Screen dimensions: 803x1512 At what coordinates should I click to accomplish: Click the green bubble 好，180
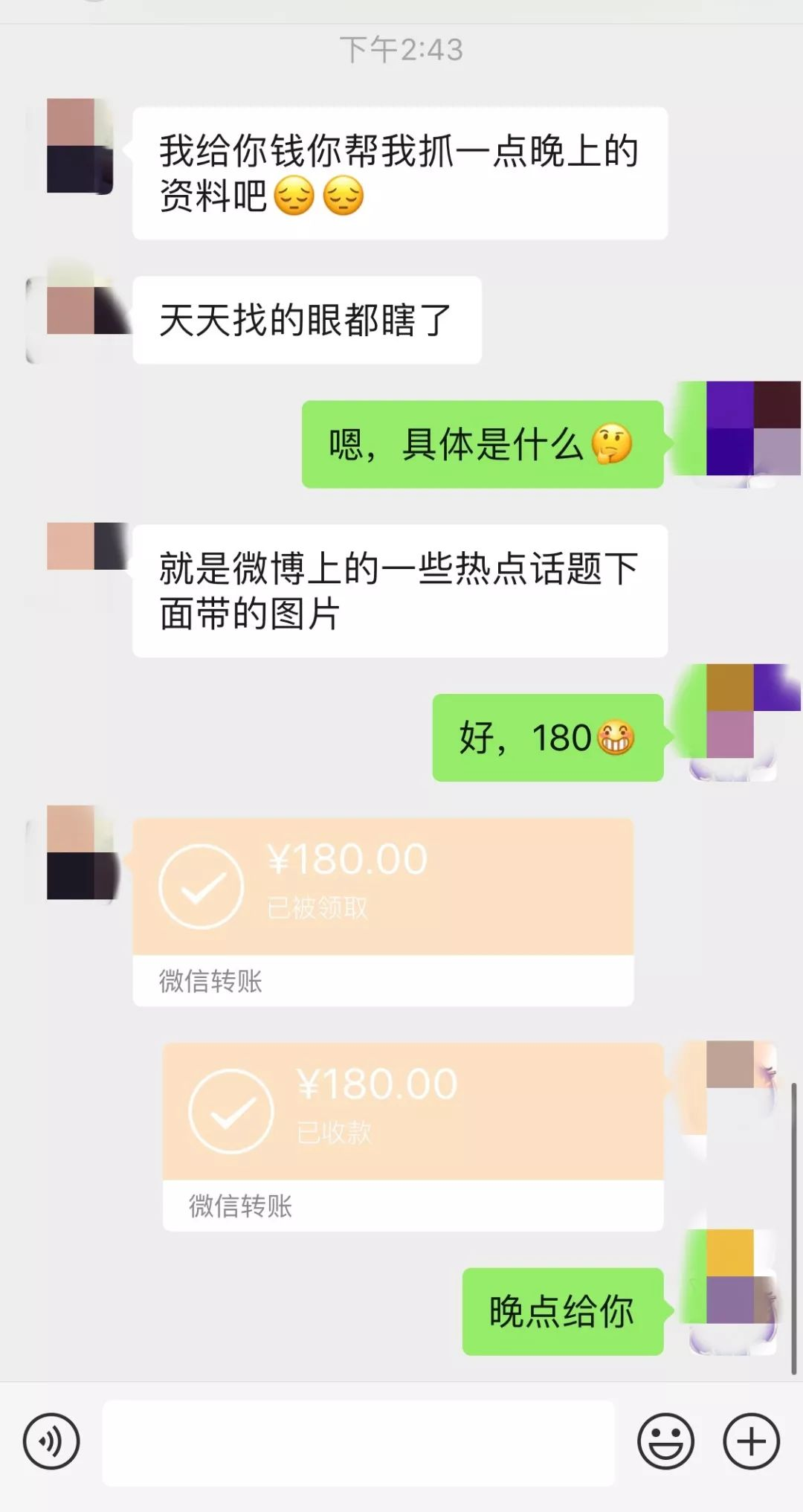pyautogui.click(x=546, y=738)
